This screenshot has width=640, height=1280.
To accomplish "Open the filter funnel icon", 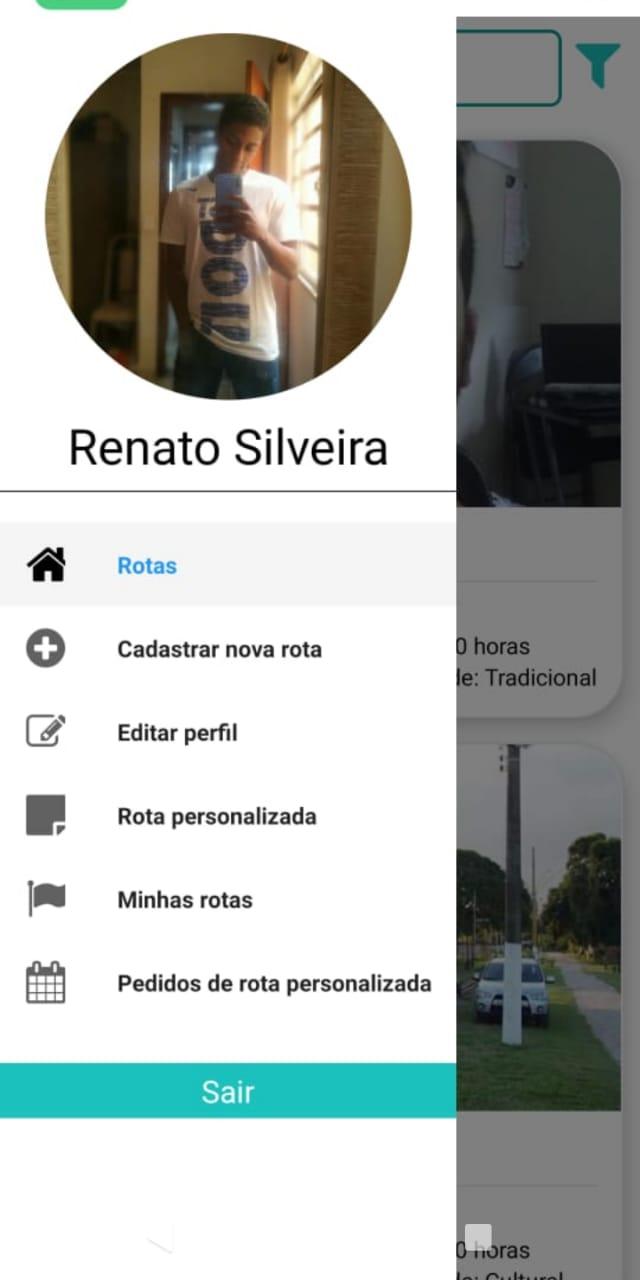I will 598,65.
